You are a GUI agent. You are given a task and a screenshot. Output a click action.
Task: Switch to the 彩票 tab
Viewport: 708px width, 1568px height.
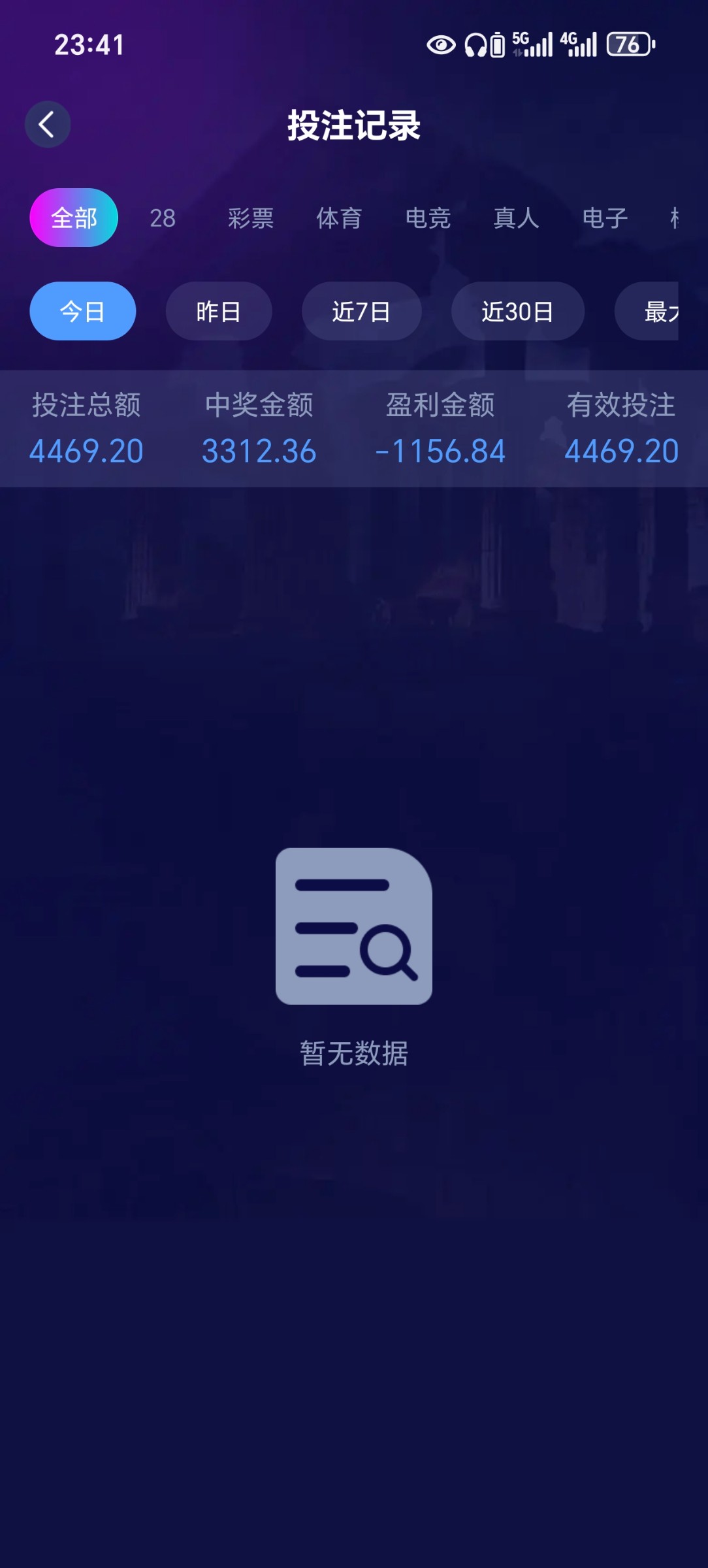(x=251, y=218)
